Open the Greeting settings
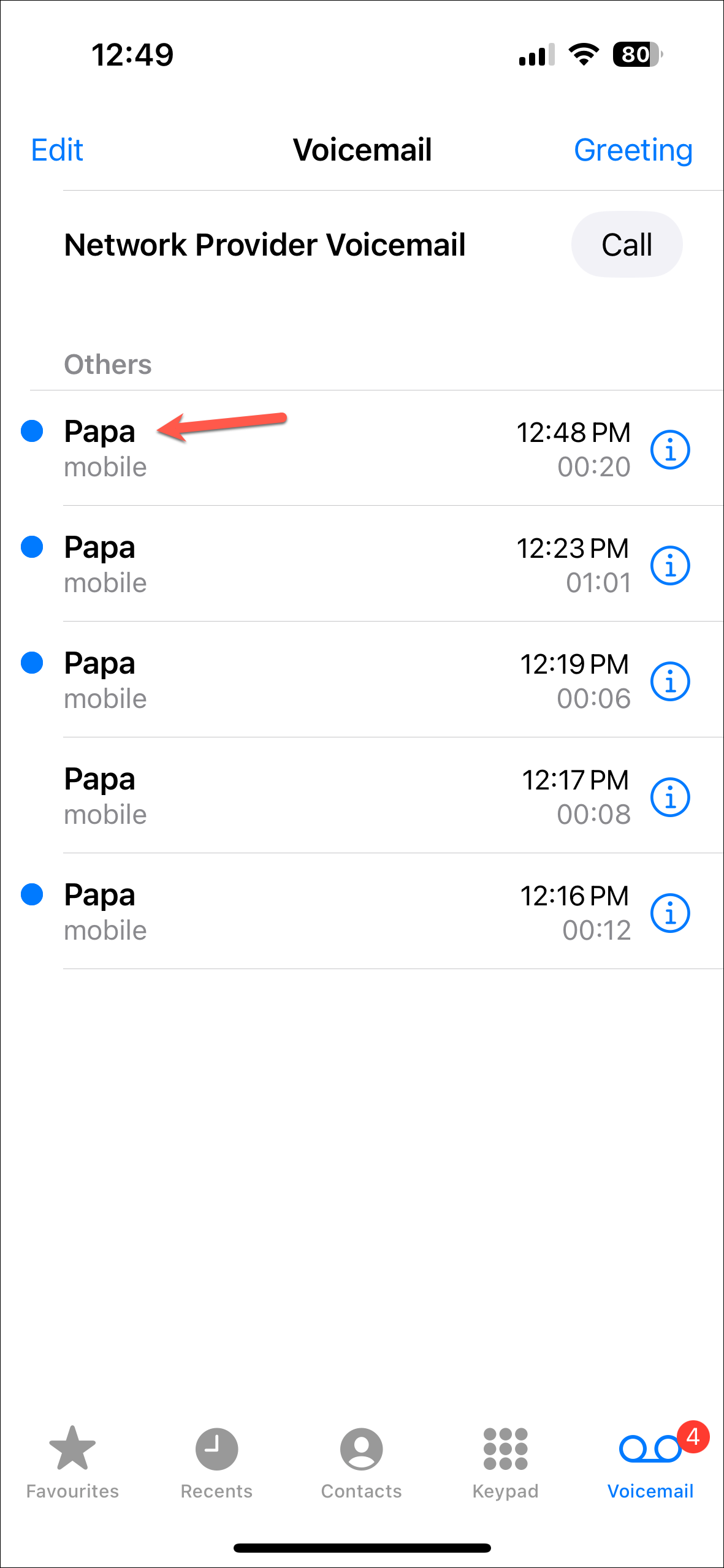 (633, 150)
